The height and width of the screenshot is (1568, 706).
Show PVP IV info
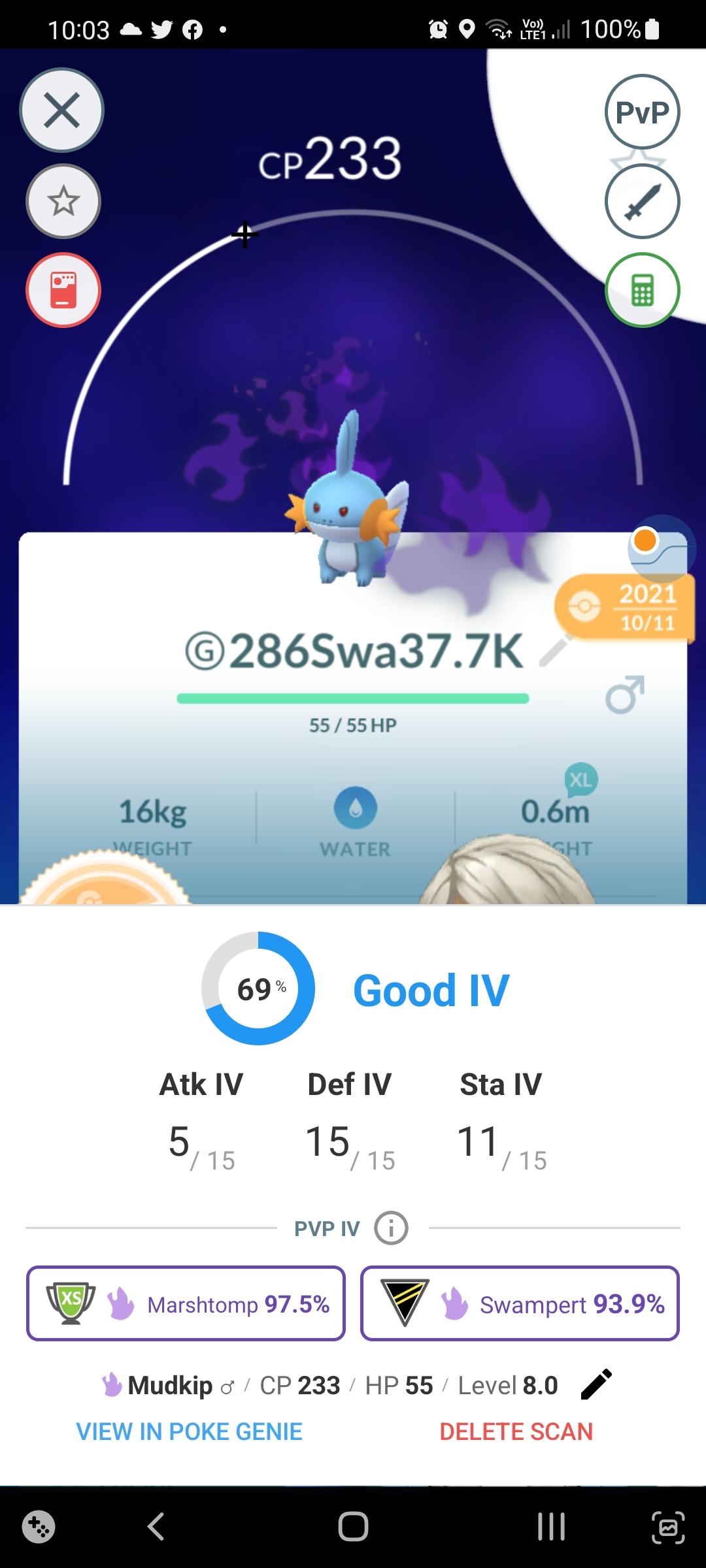pyautogui.click(x=391, y=1228)
